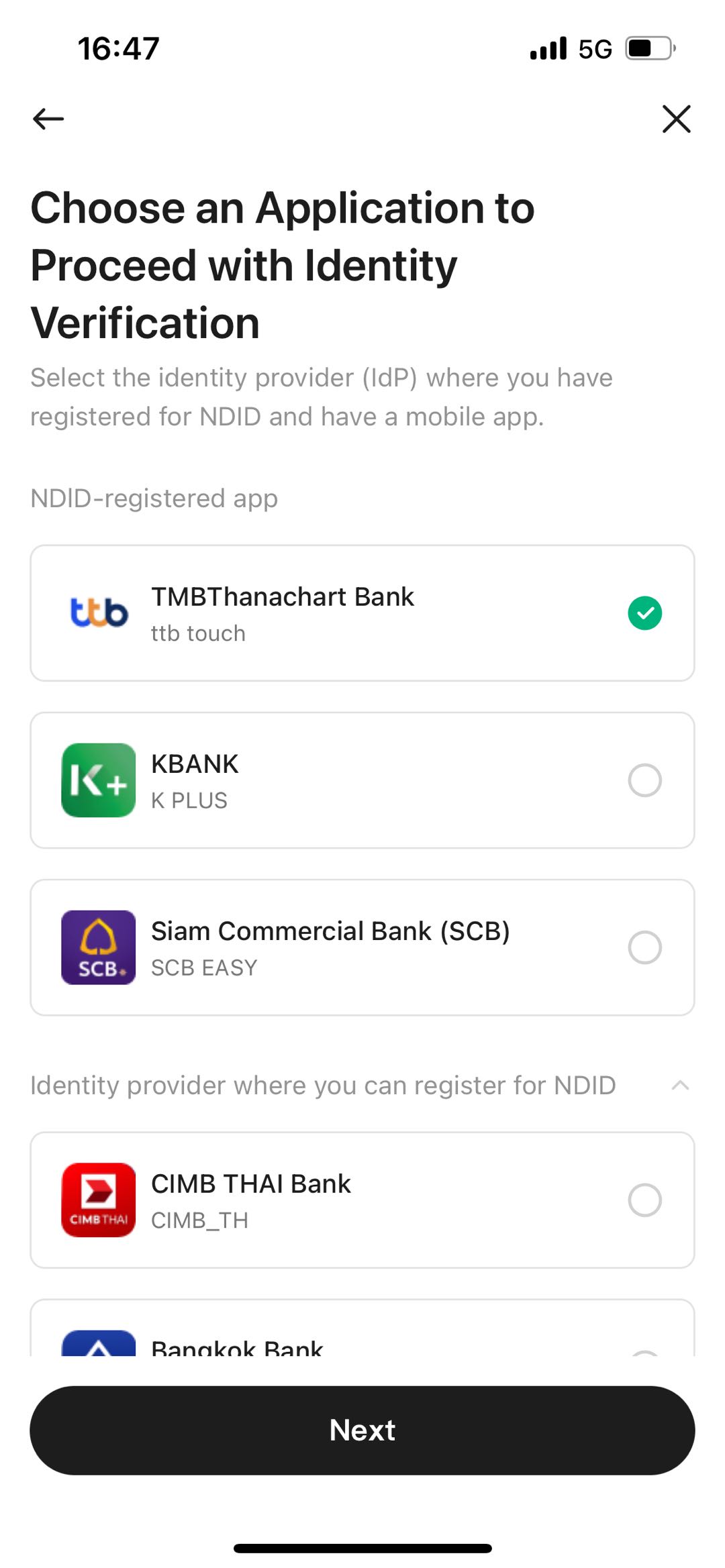Collapse the NDID registration provider section
The height and width of the screenshot is (1568, 725).
click(x=680, y=1086)
